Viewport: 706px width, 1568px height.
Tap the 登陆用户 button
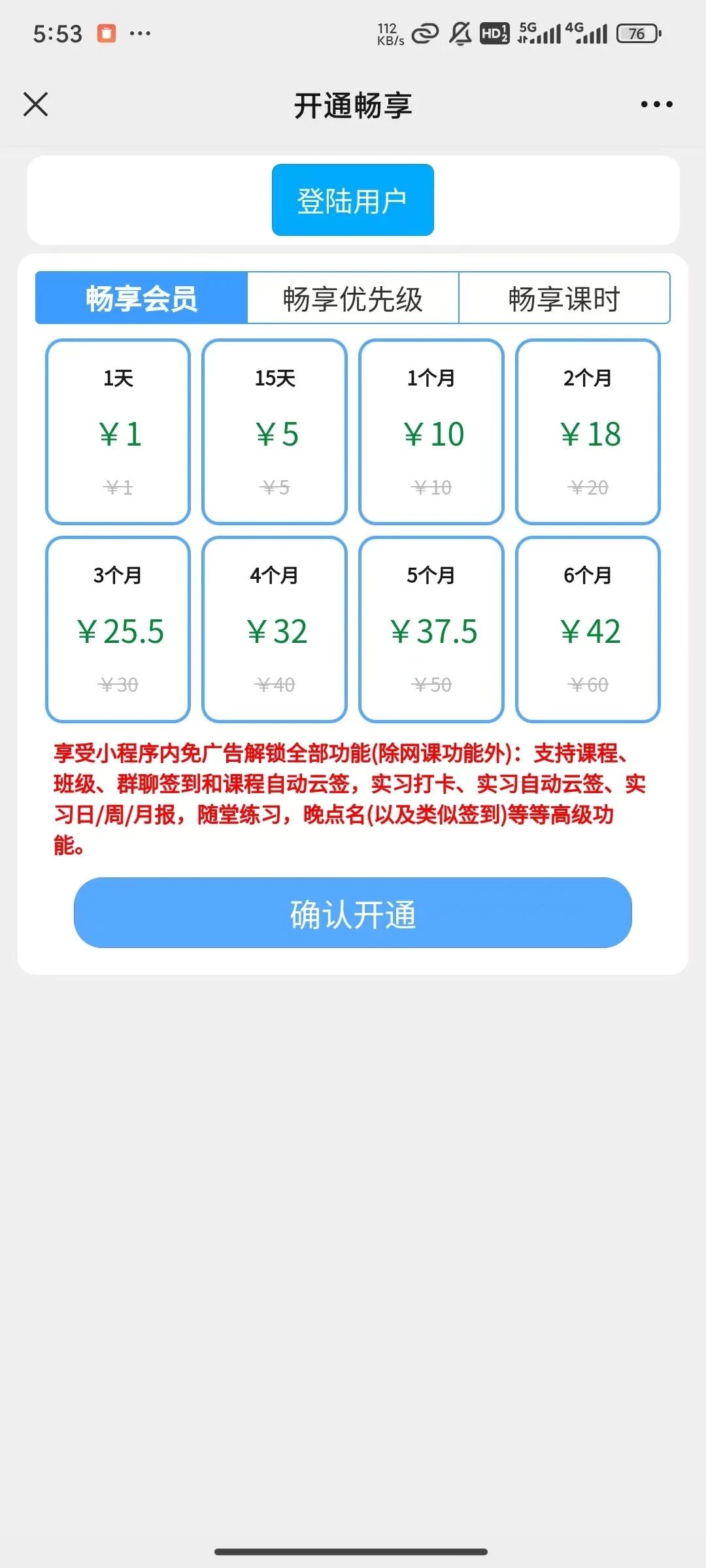point(353,200)
